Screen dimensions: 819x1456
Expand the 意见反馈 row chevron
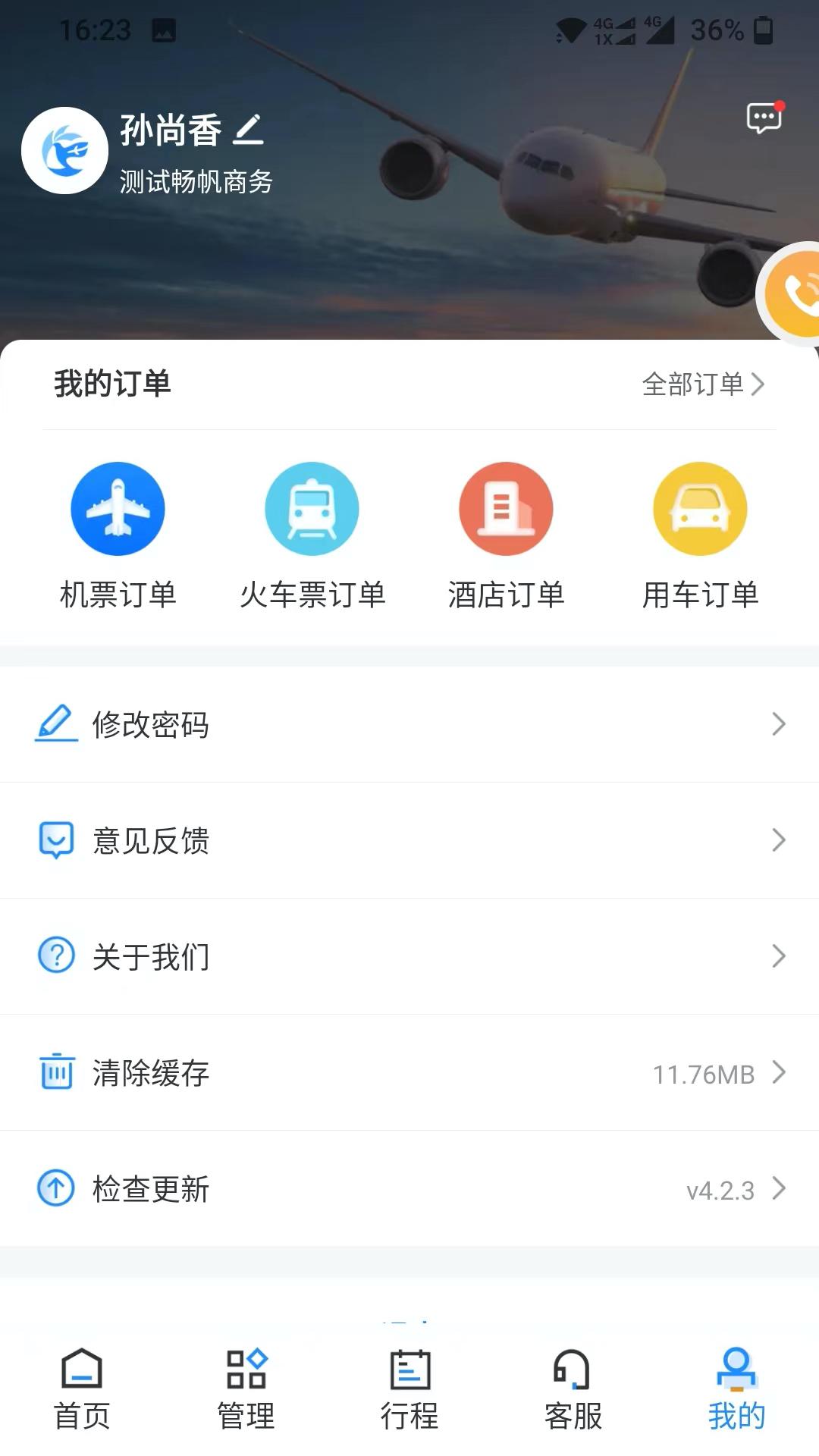pyautogui.click(x=778, y=840)
